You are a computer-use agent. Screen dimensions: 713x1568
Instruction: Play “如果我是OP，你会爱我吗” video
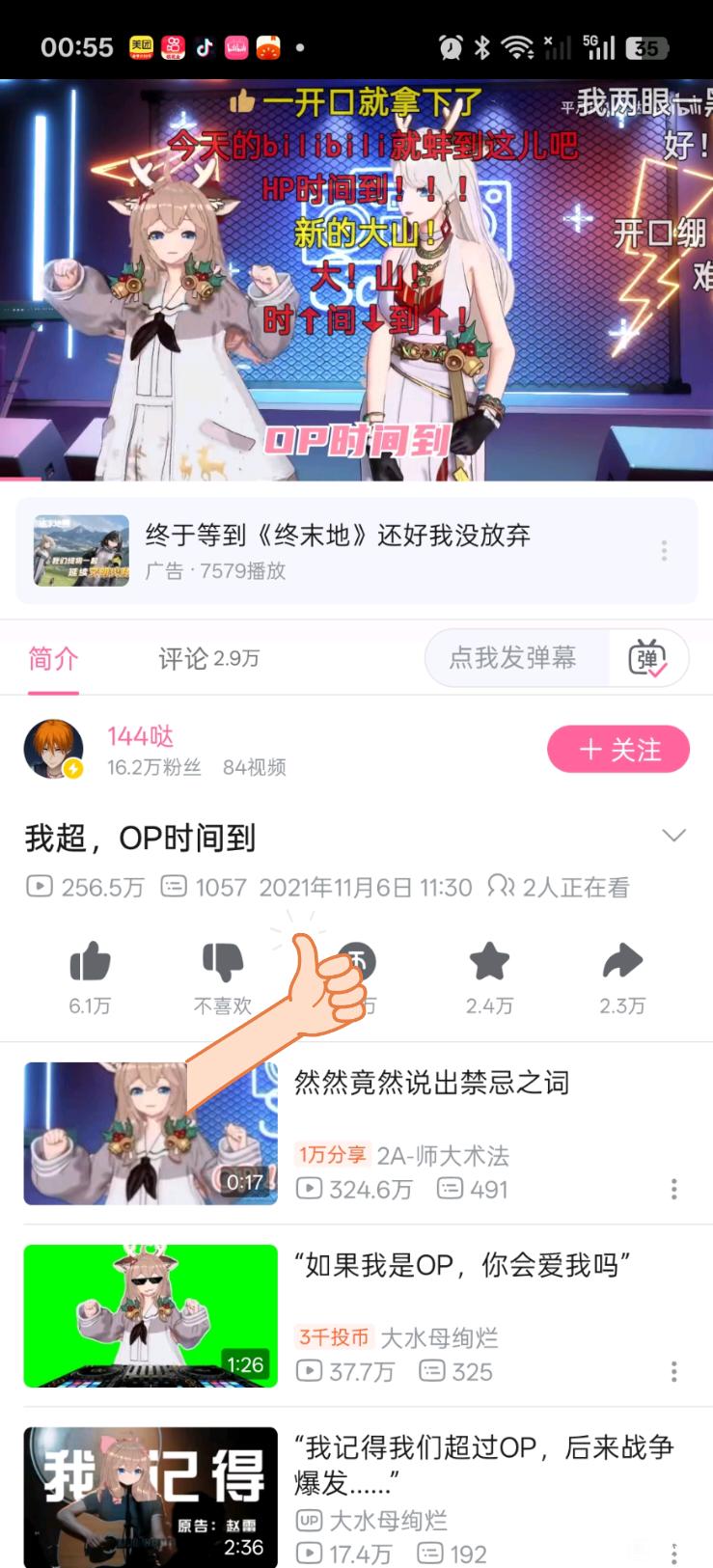(151, 1315)
